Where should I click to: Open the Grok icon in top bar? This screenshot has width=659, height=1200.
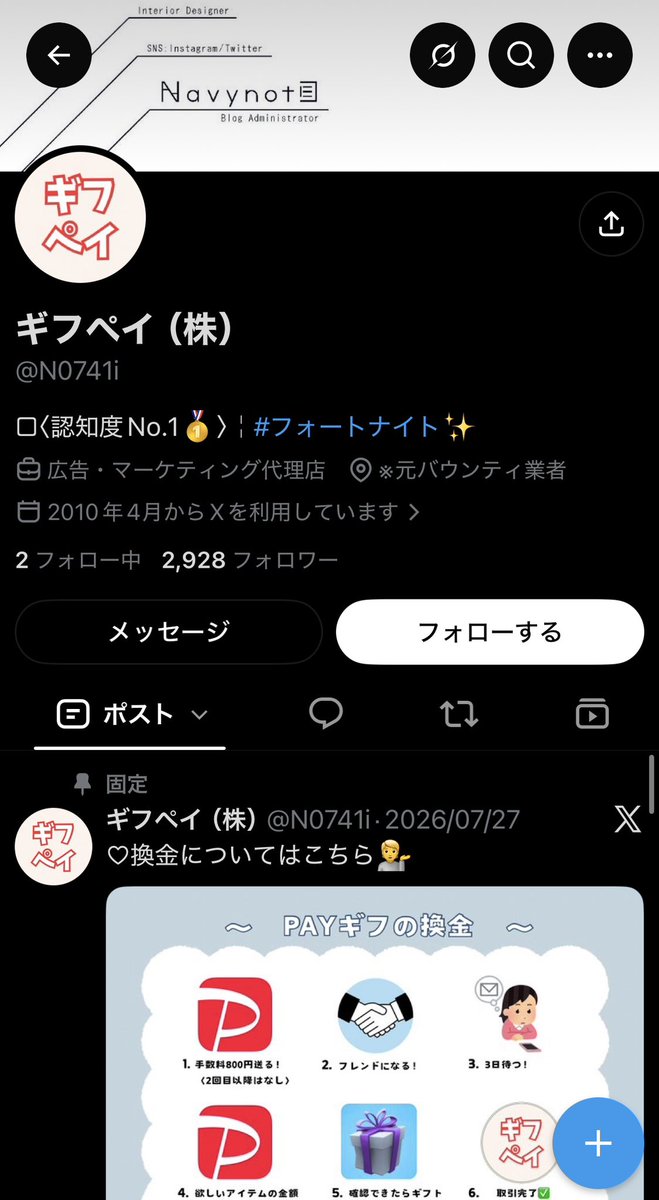click(x=442, y=55)
